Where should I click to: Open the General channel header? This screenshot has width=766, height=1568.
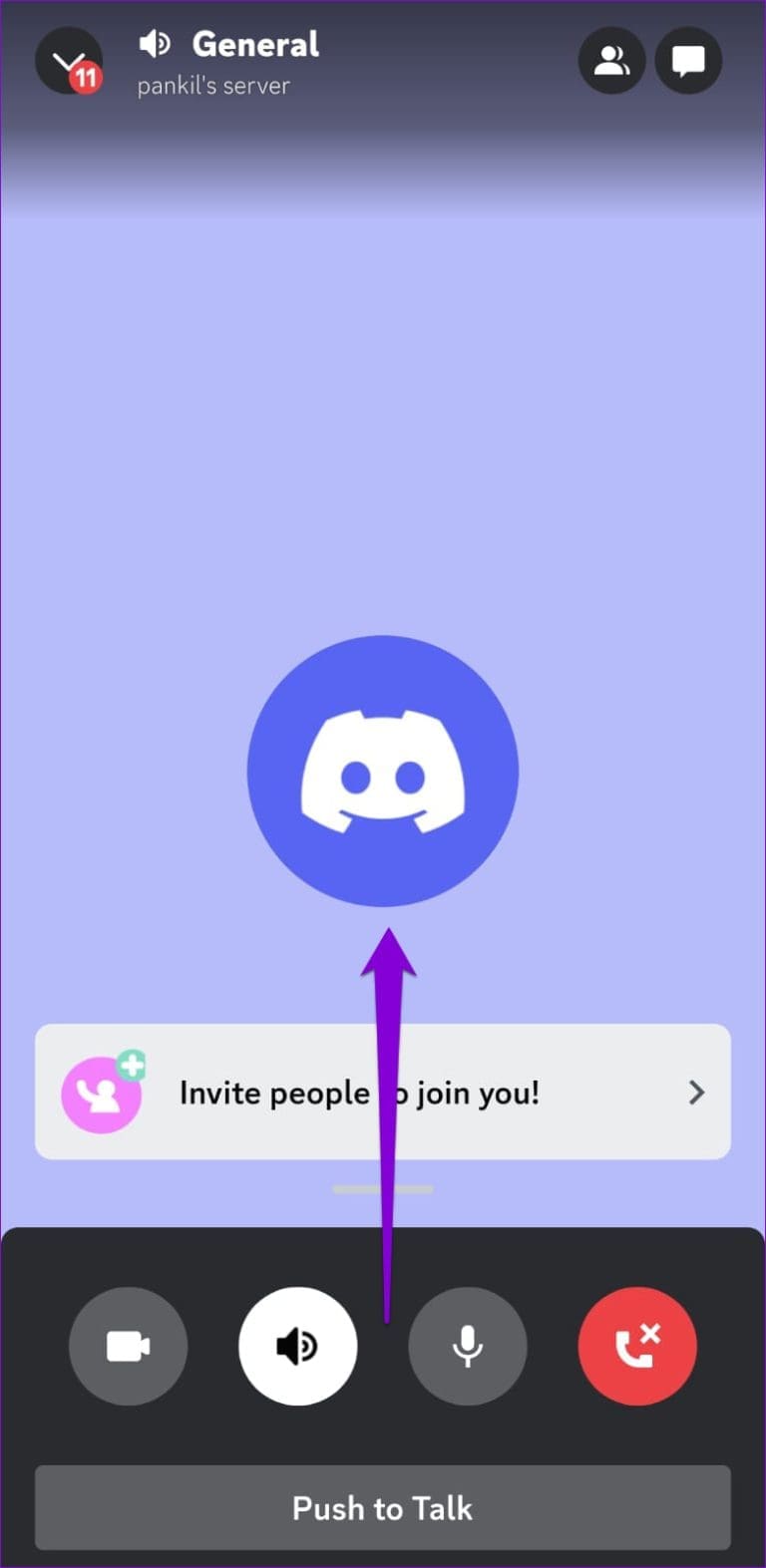pos(256,44)
